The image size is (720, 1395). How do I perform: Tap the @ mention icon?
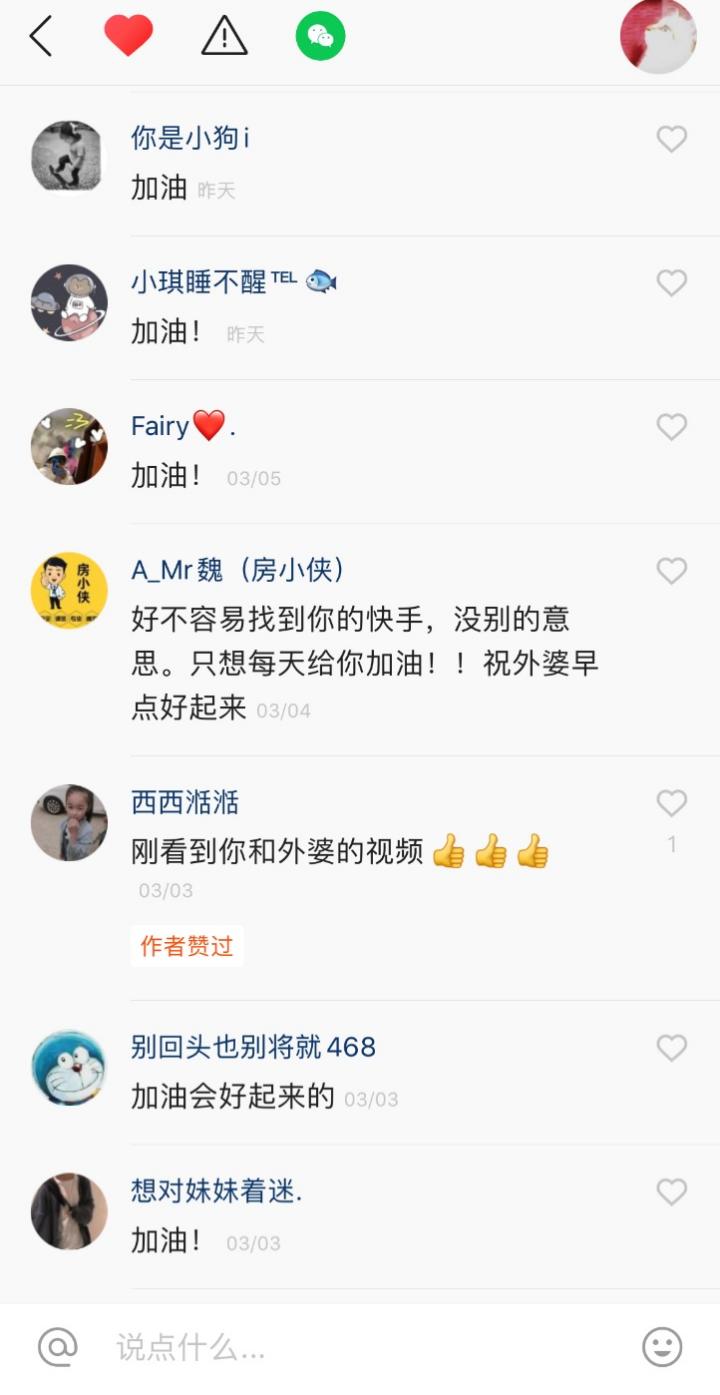(57, 1347)
